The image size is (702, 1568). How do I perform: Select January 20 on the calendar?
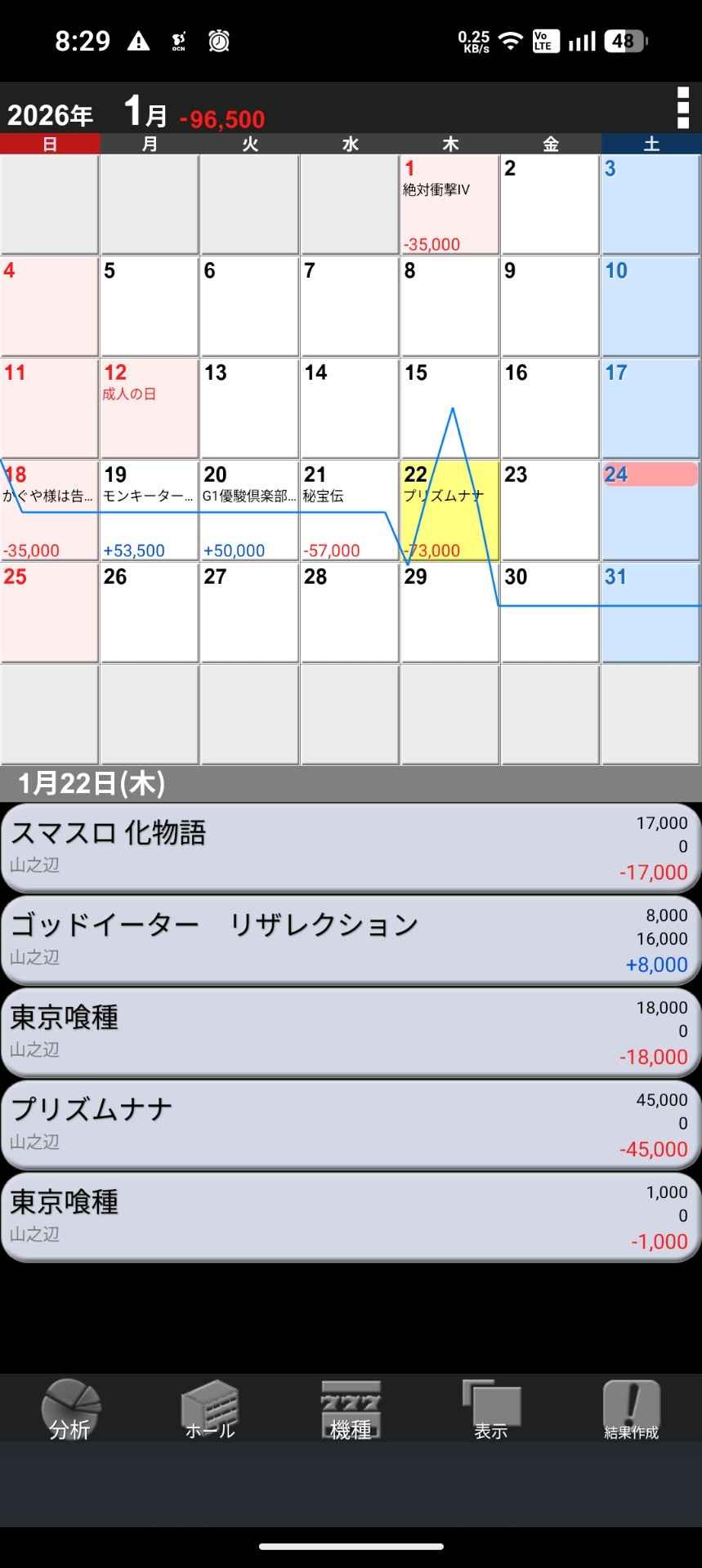pos(249,510)
